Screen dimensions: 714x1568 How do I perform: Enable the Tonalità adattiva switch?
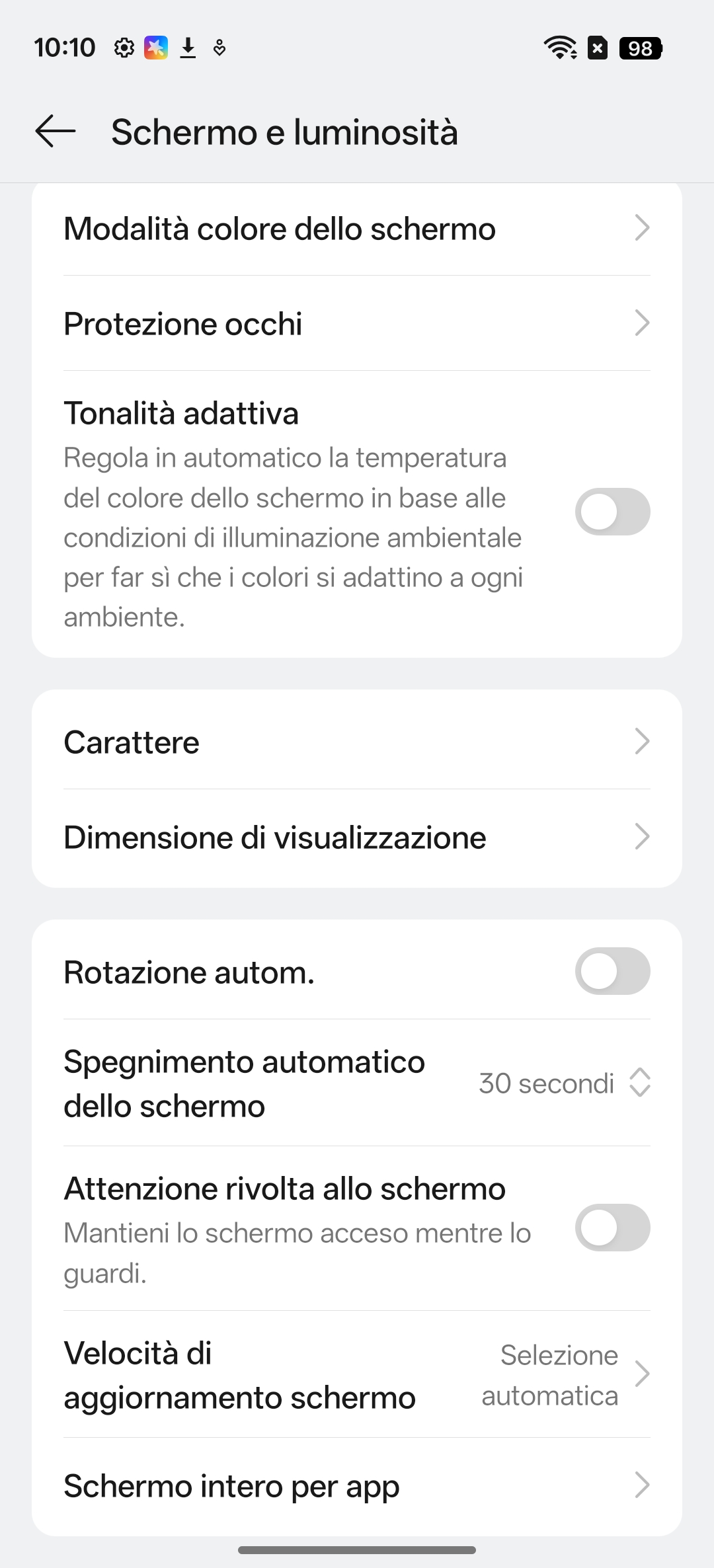click(612, 512)
